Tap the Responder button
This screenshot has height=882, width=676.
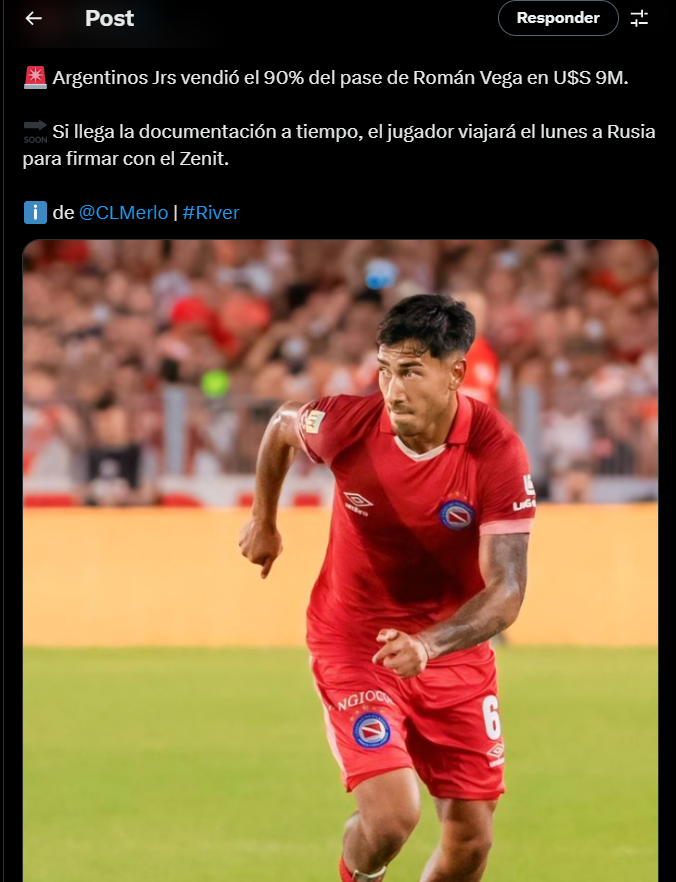coord(558,18)
